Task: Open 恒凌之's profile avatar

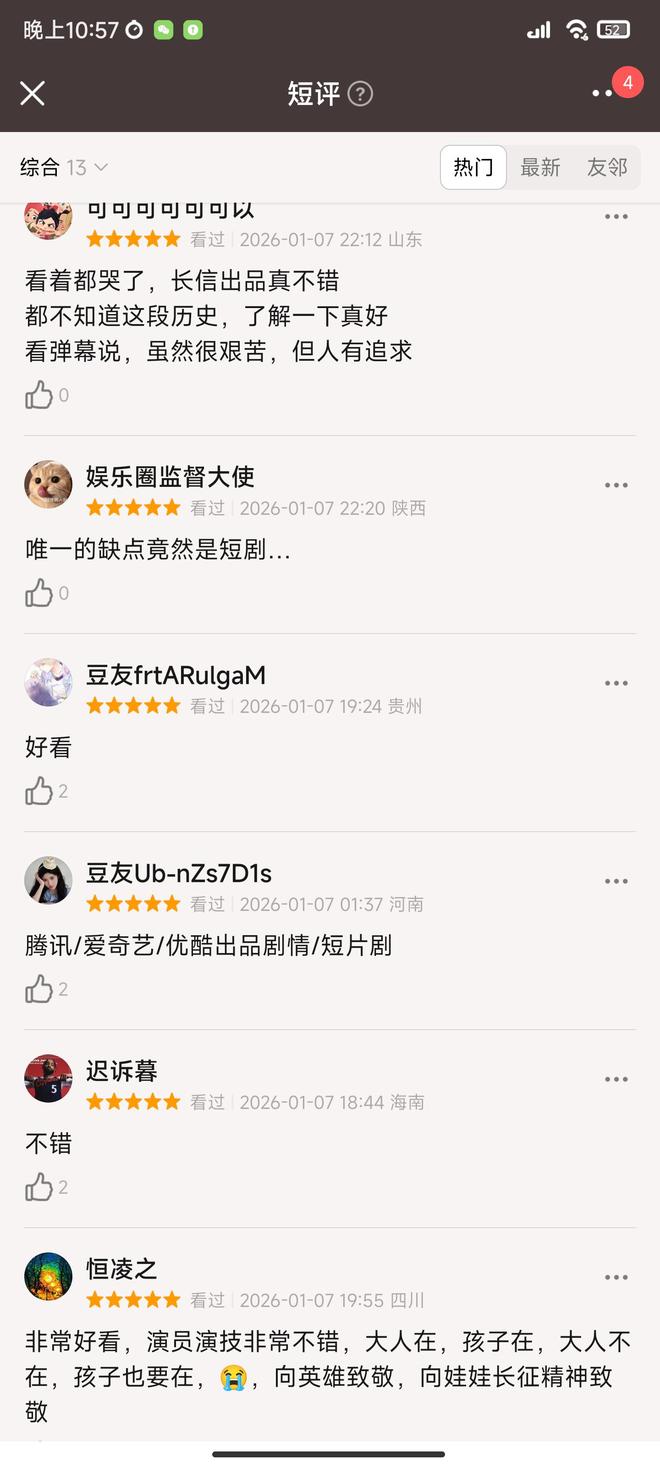Action: (48, 1277)
